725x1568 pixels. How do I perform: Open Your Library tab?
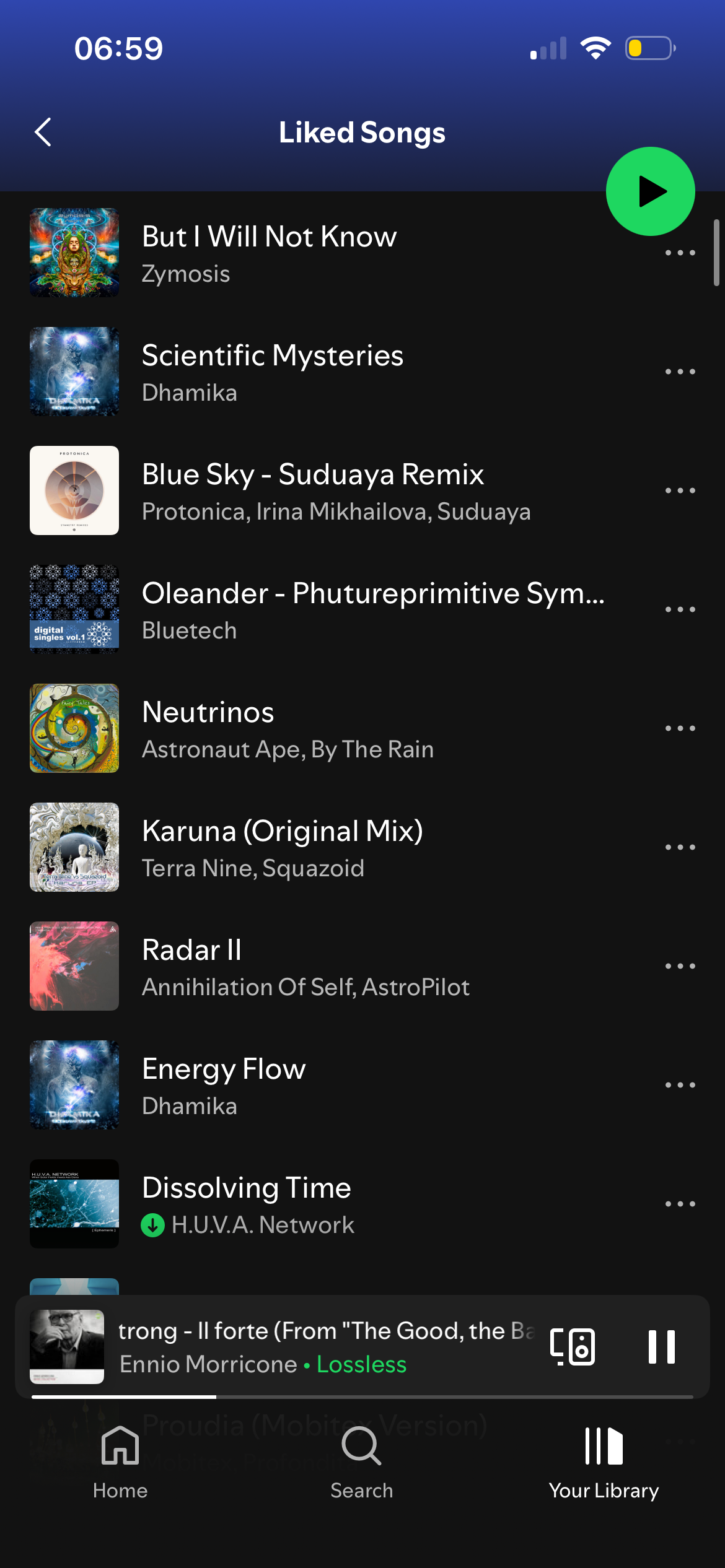pyautogui.click(x=604, y=1461)
